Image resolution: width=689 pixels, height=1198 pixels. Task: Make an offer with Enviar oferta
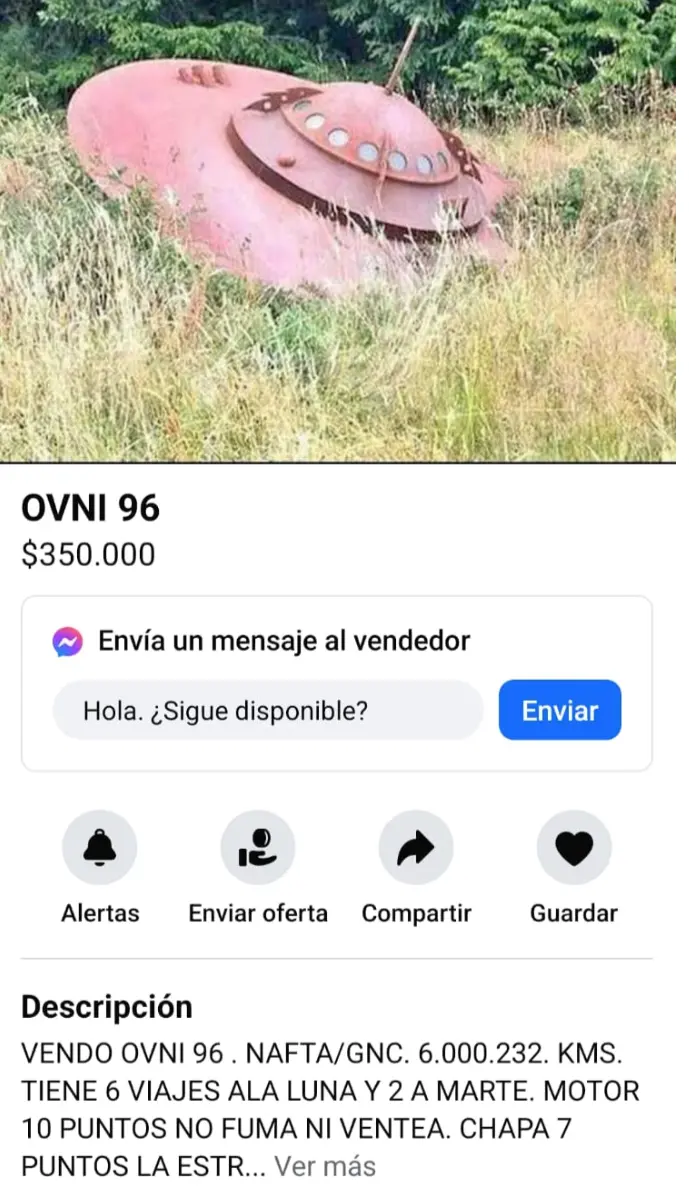258,848
